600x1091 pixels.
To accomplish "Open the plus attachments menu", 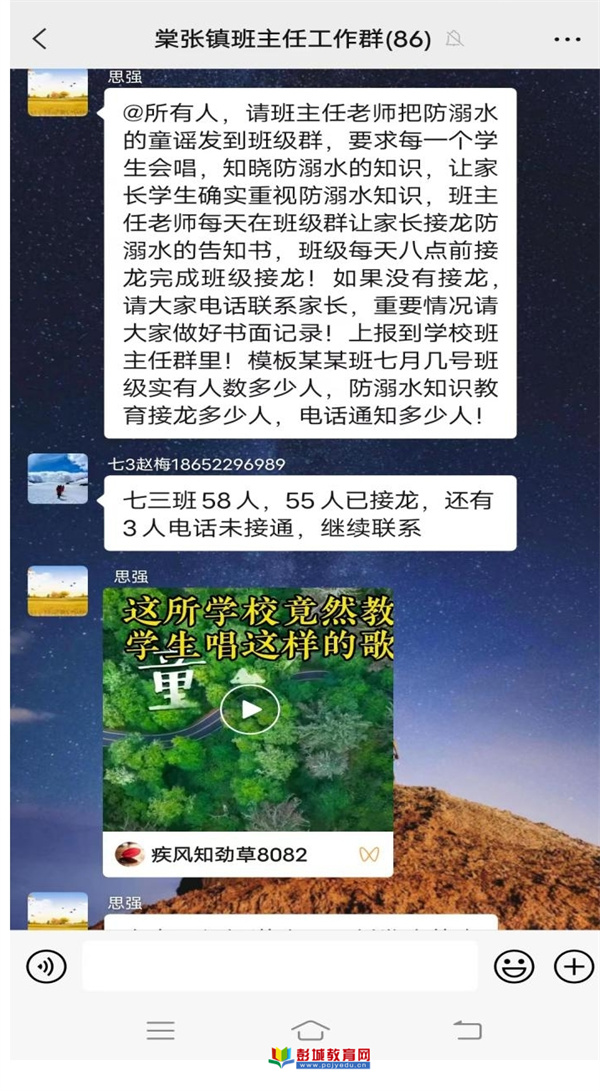I will click(573, 966).
